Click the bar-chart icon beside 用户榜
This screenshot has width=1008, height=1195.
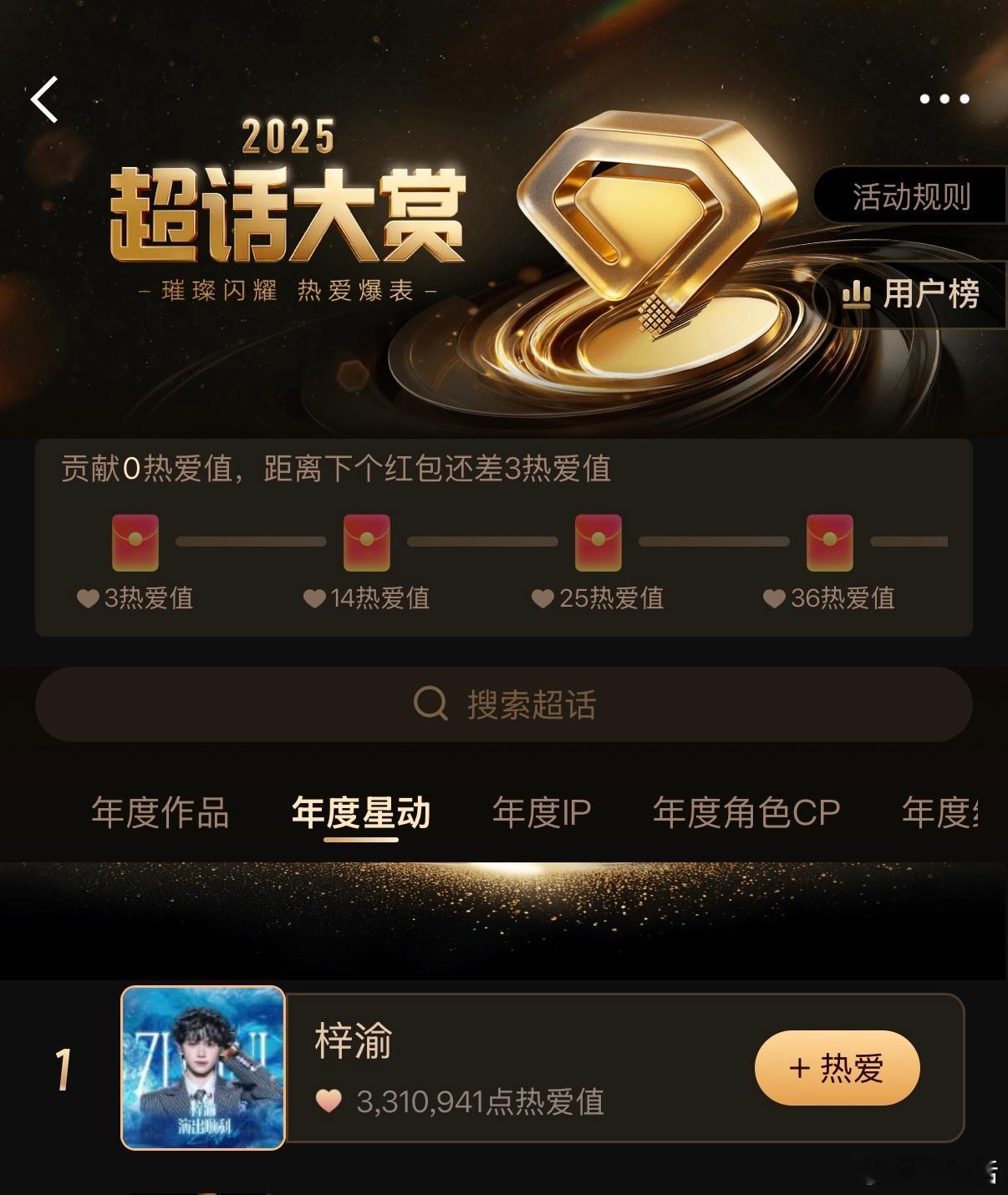858,294
